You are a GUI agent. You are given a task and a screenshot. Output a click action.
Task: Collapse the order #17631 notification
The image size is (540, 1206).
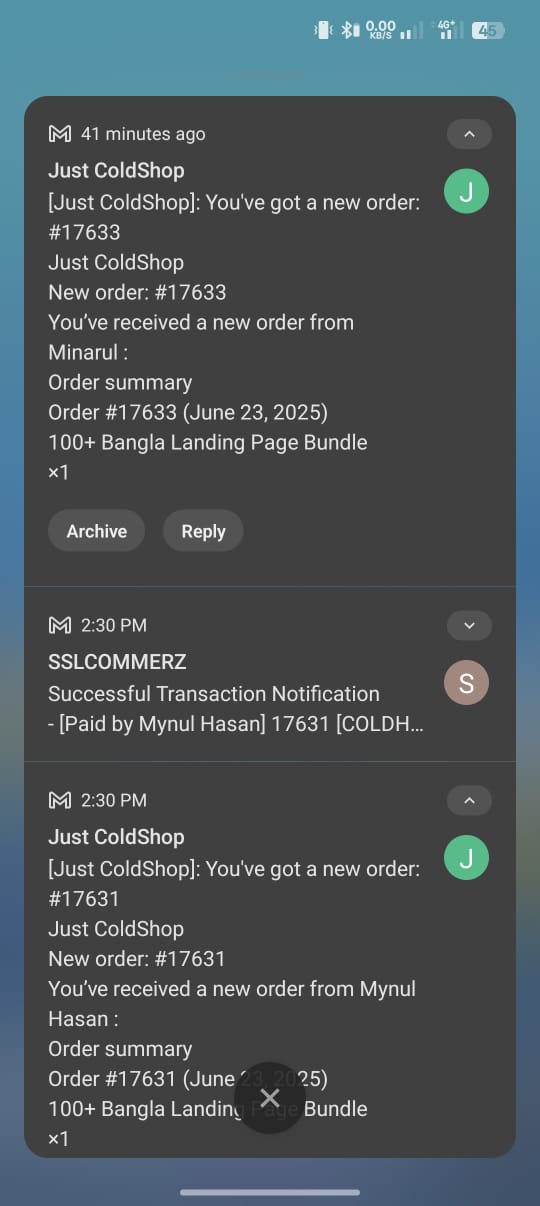469,800
